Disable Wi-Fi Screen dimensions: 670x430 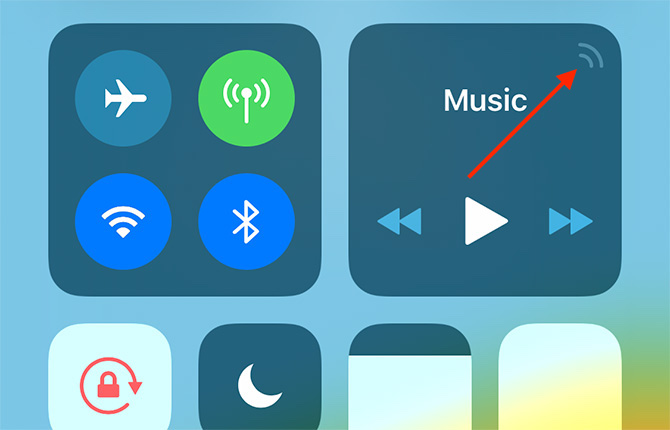click(123, 220)
